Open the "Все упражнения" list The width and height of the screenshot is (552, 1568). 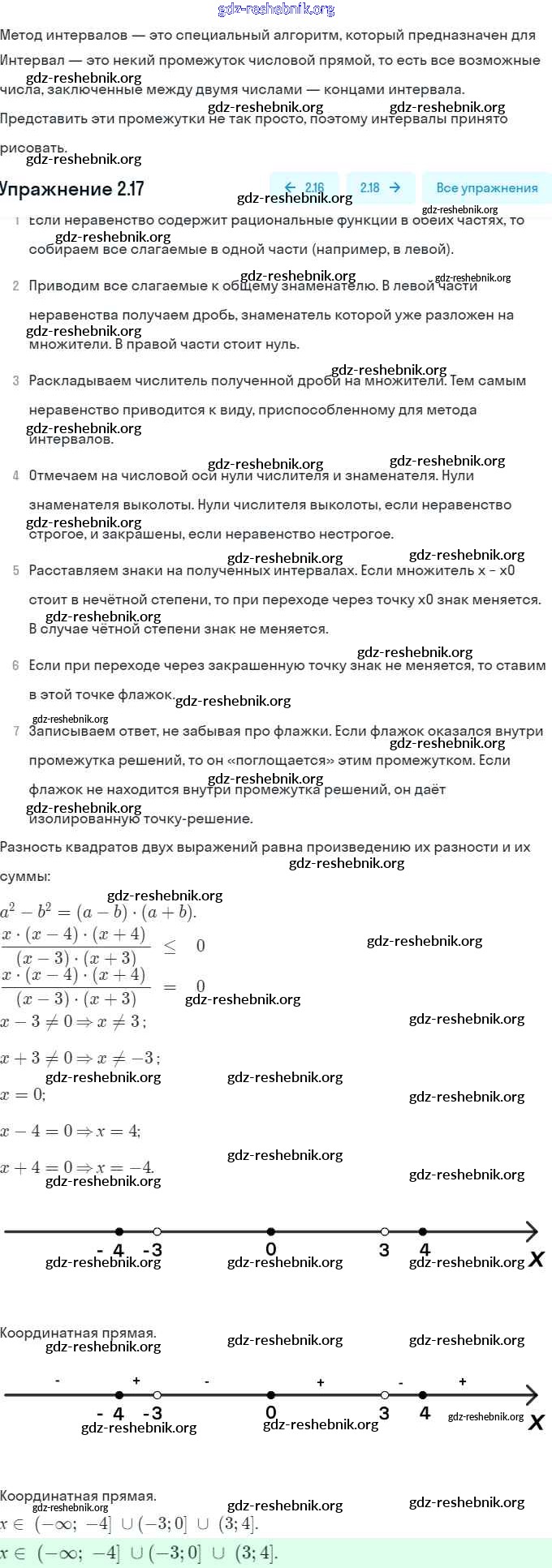(x=486, y=187)
